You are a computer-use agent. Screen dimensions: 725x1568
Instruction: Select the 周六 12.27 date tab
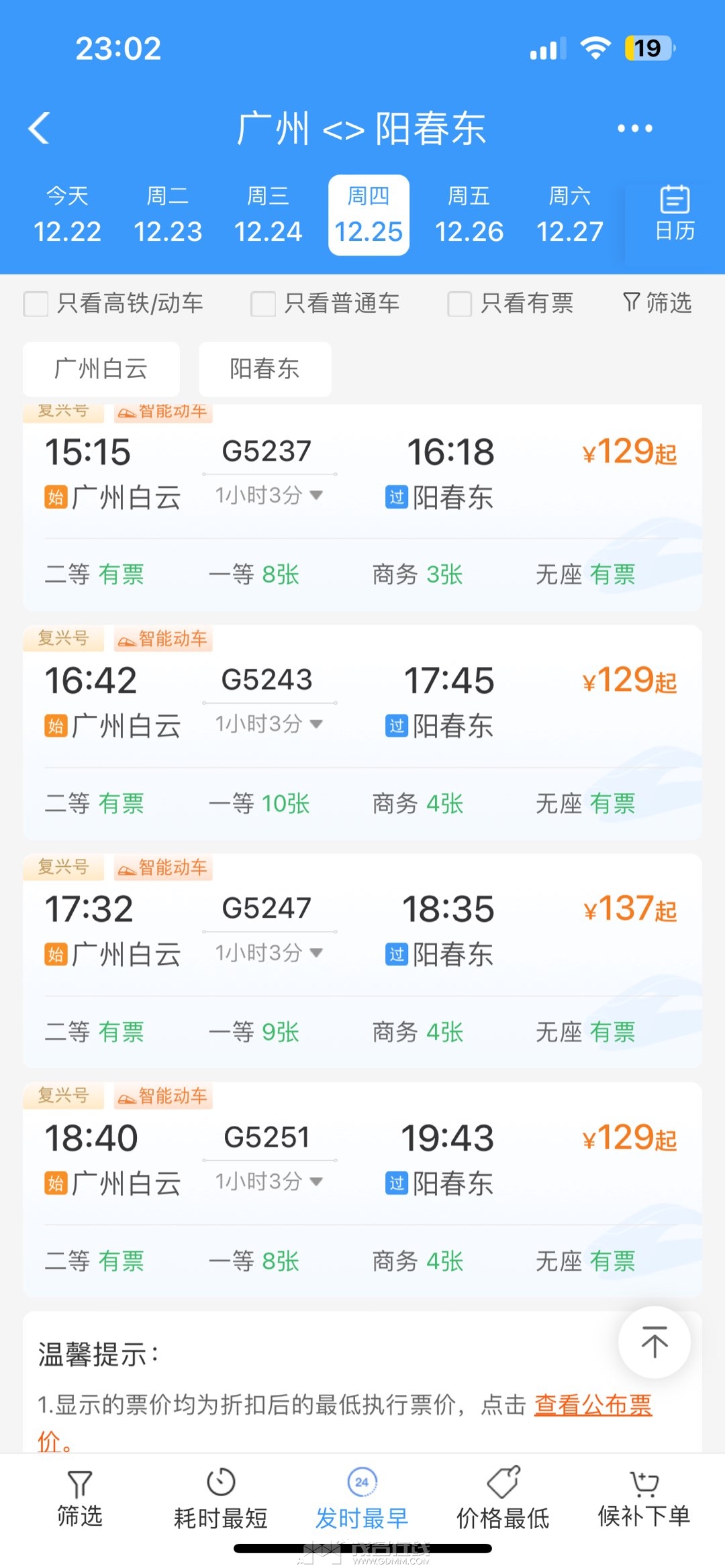click(x=569, y=215)
